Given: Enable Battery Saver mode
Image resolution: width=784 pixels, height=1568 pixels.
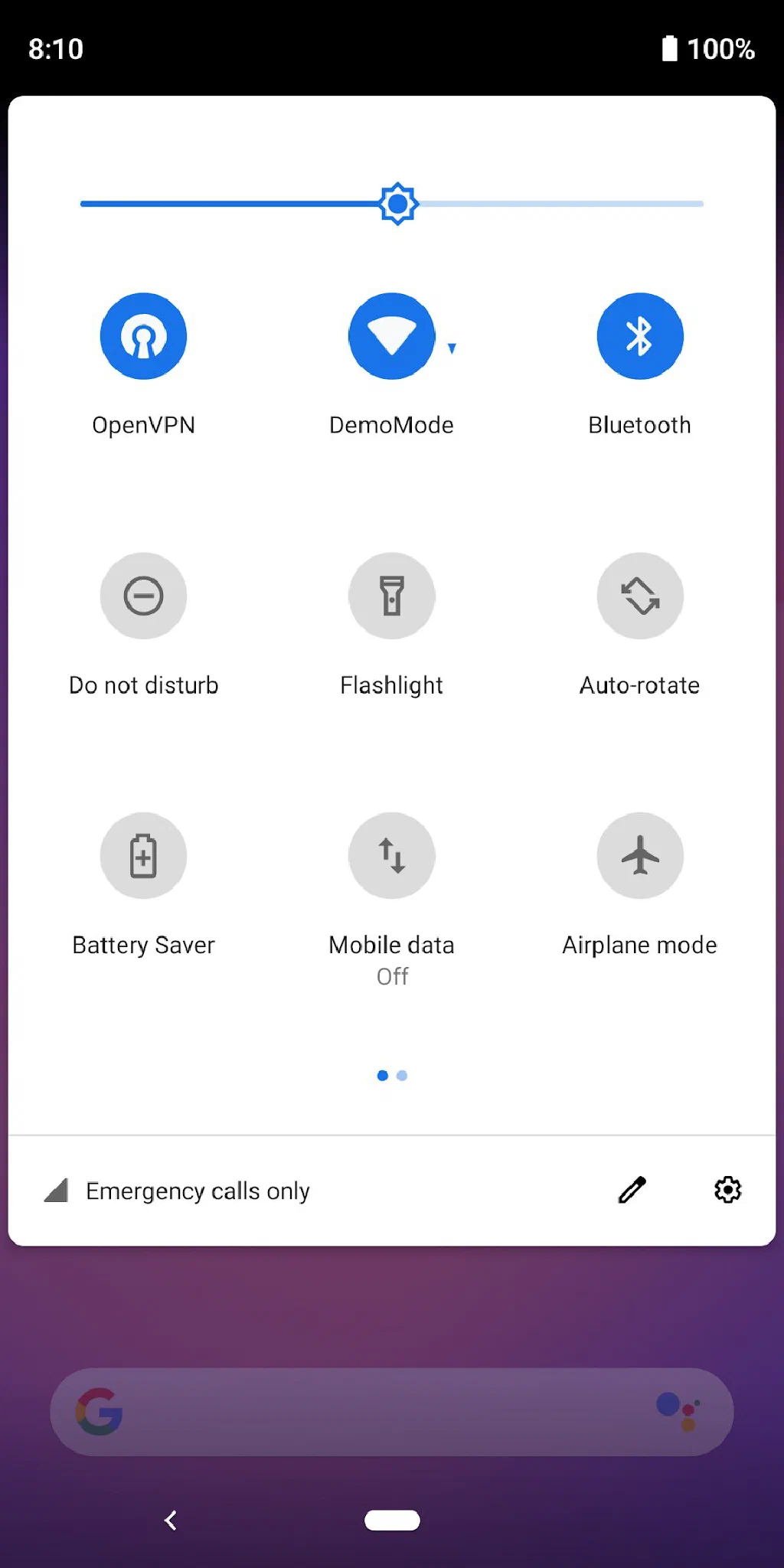Looking at the screenshot, I should [x=143, y=855].
